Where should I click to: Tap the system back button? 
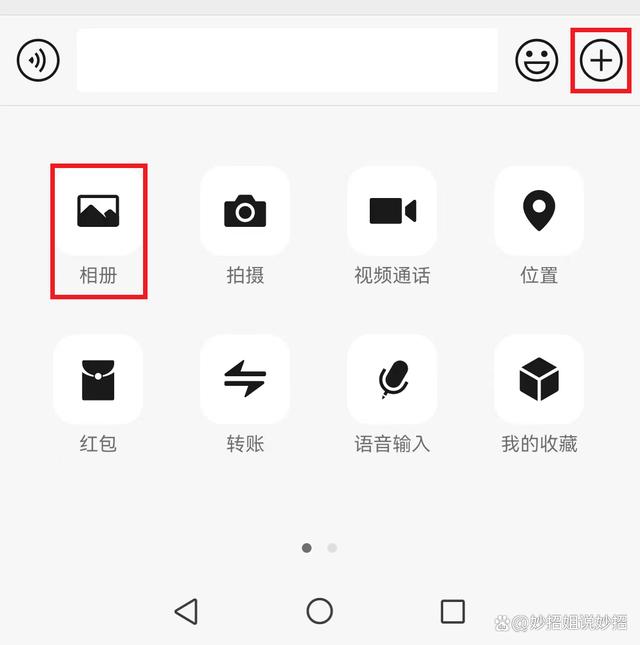[186, 611]
